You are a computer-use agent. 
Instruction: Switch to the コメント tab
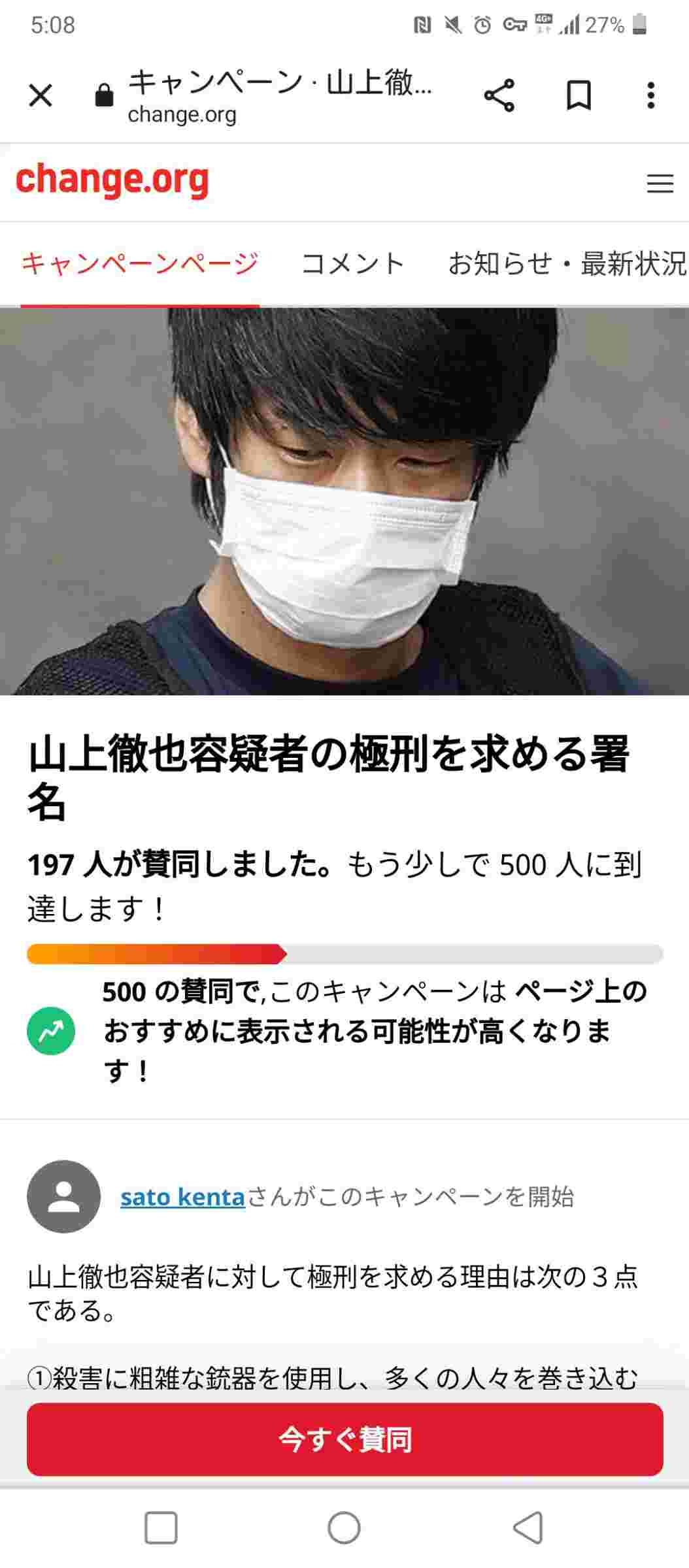click(x=353, y=264)
